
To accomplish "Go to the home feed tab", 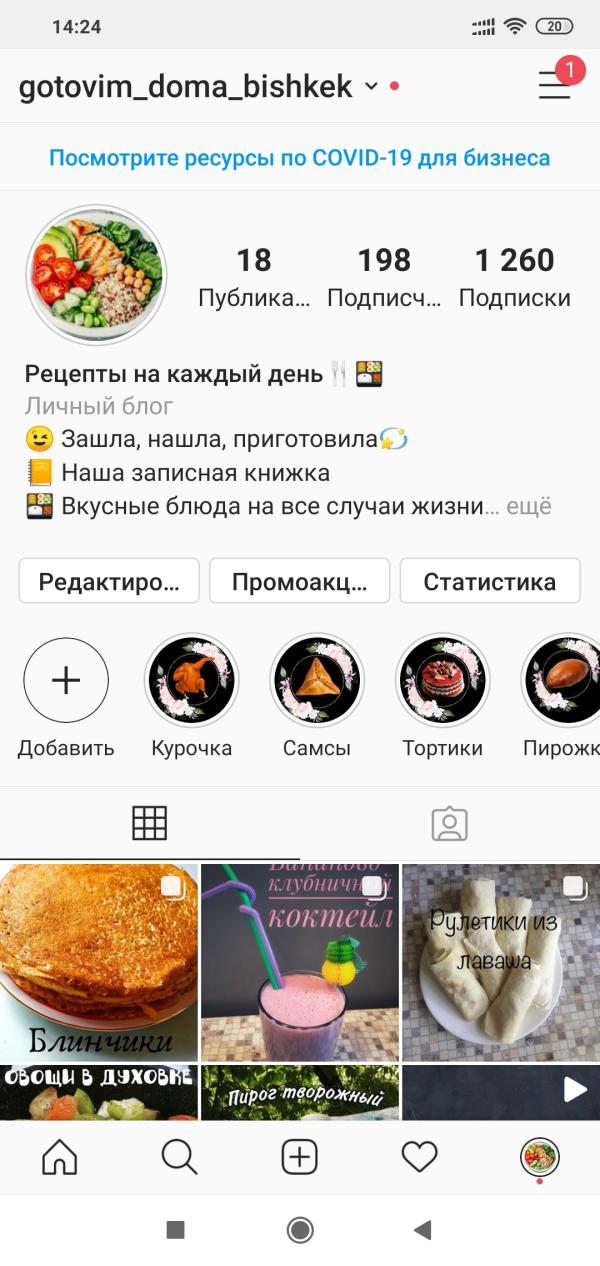I will [x=60, y=1158].
